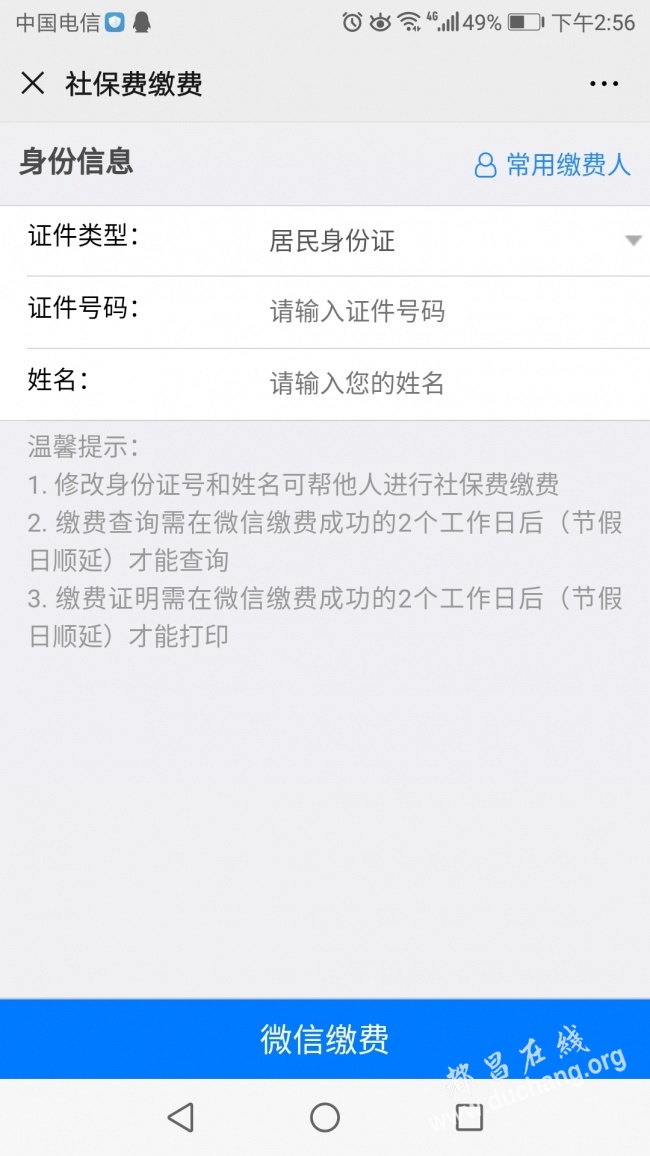Focus the 证件号码 input field
Viewport: 650px width, 1156px height.
pyautogui.click(x=455, y=312)
